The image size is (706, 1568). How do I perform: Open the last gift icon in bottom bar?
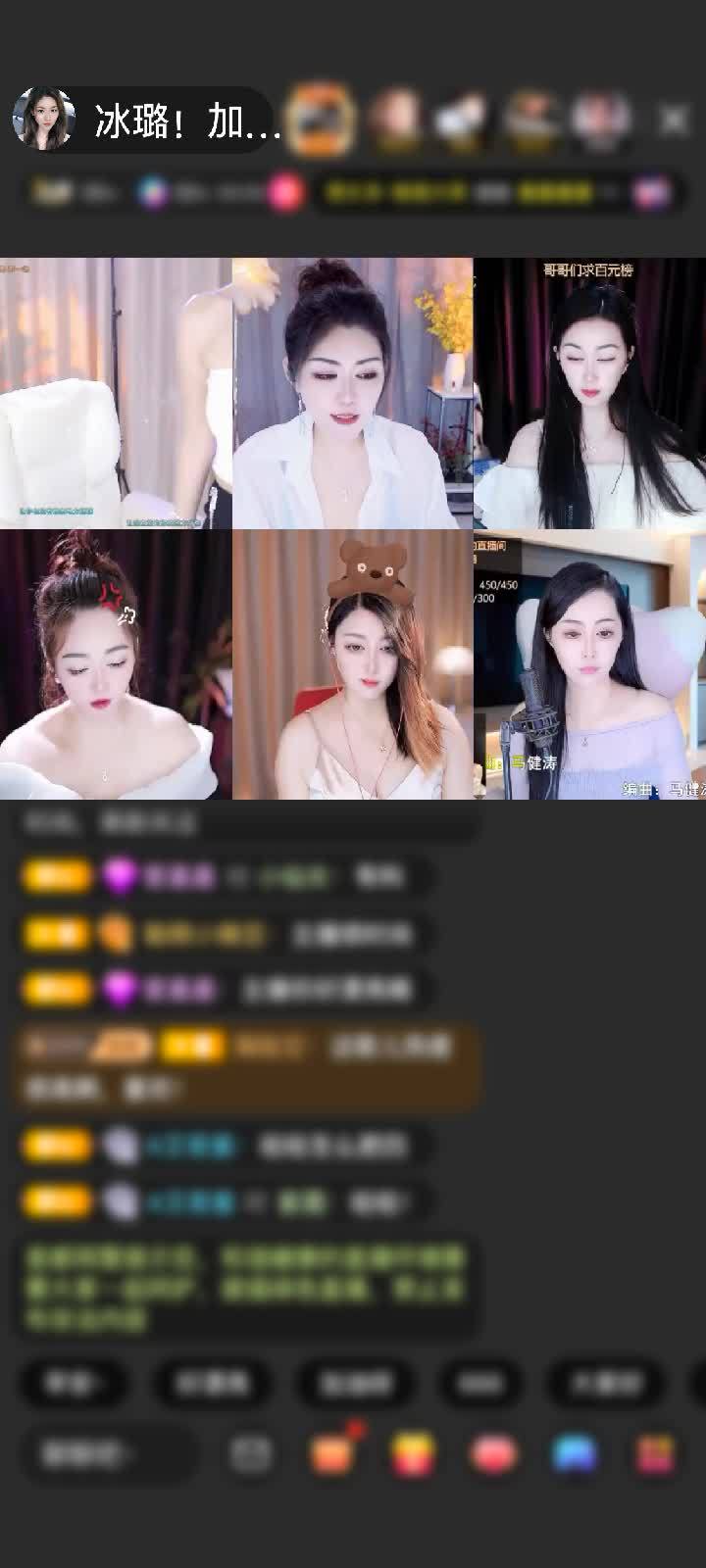pos(654,1455)
